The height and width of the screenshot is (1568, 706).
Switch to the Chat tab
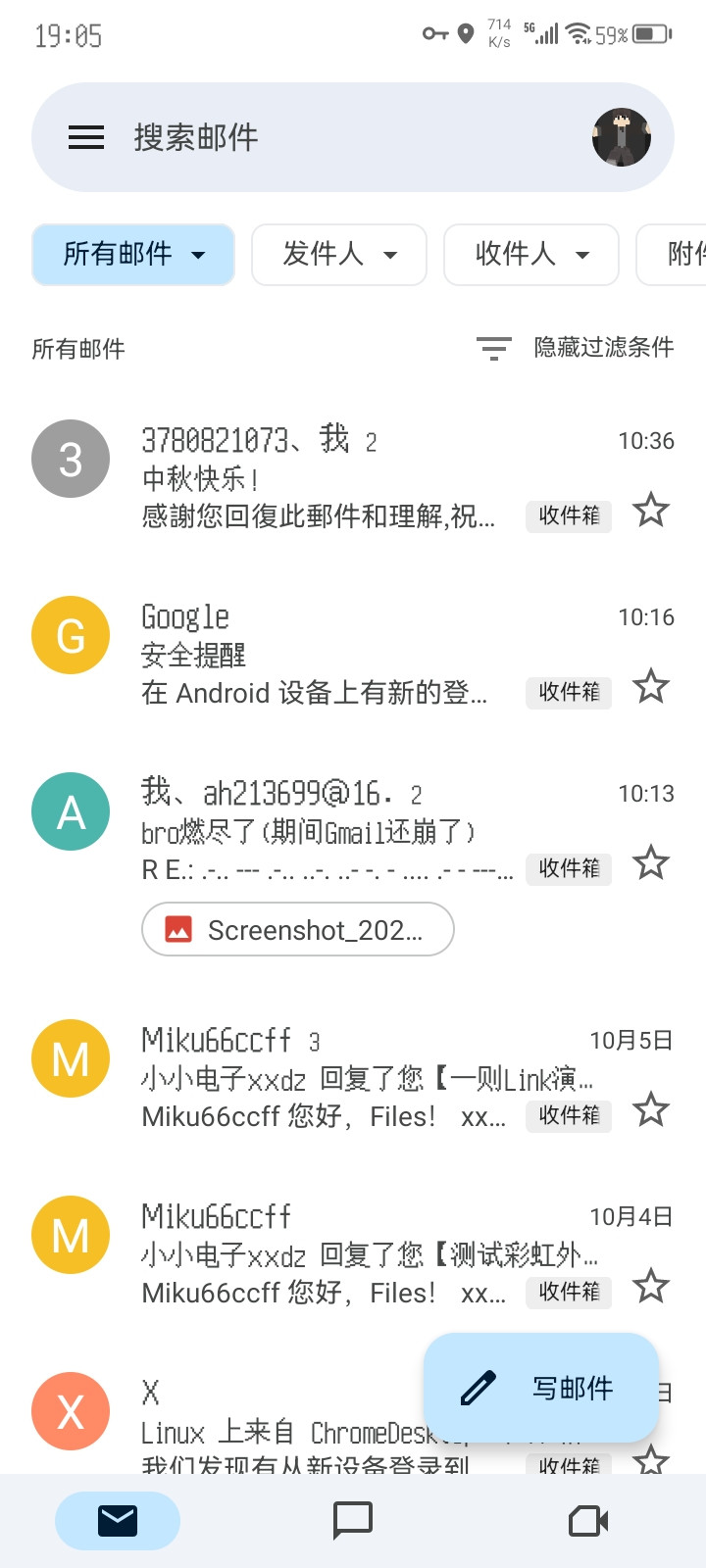tap(353, 1520)
